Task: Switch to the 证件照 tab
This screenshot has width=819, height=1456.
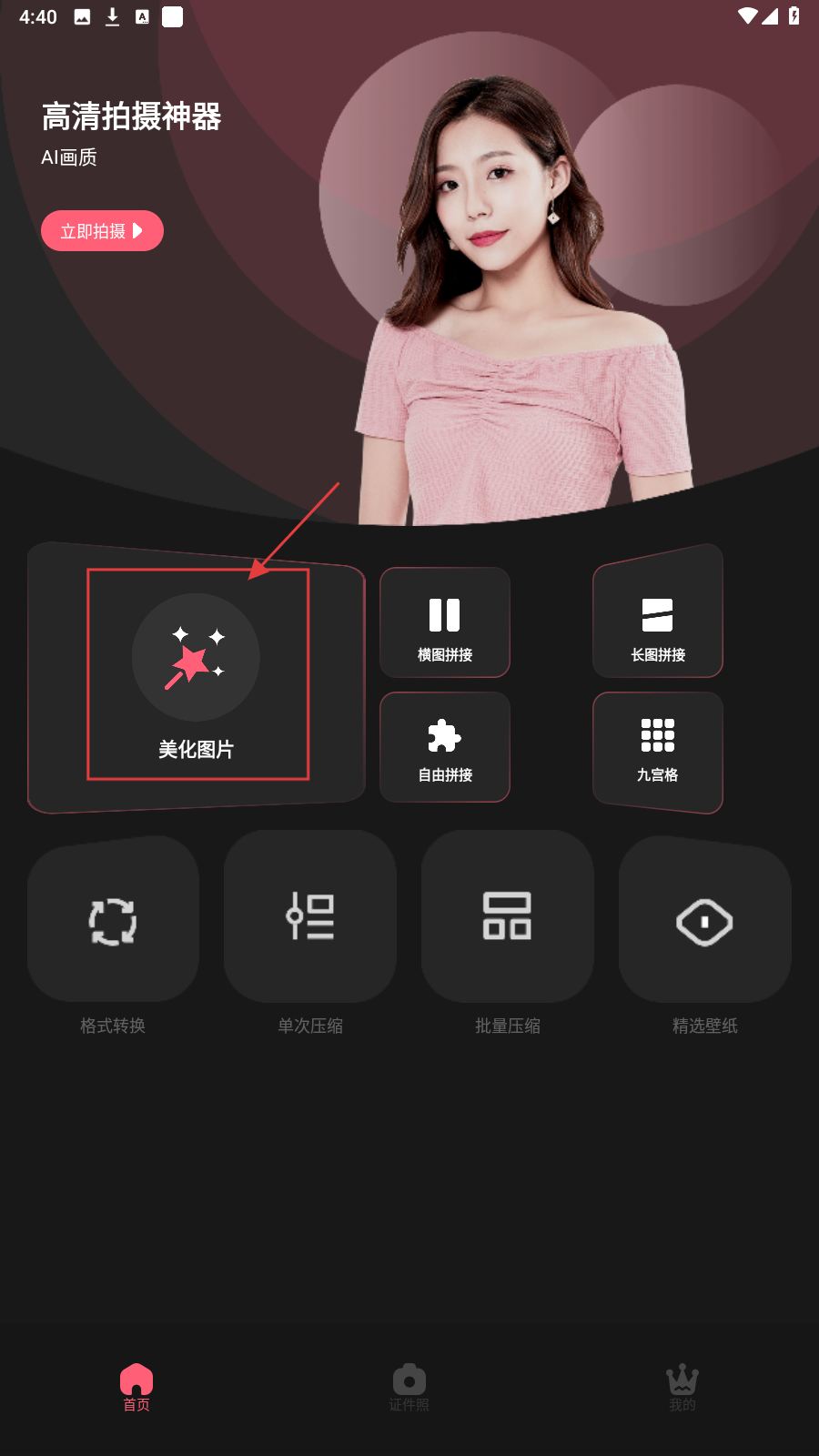Action: pyautogui.click(x=409, y=1387)
